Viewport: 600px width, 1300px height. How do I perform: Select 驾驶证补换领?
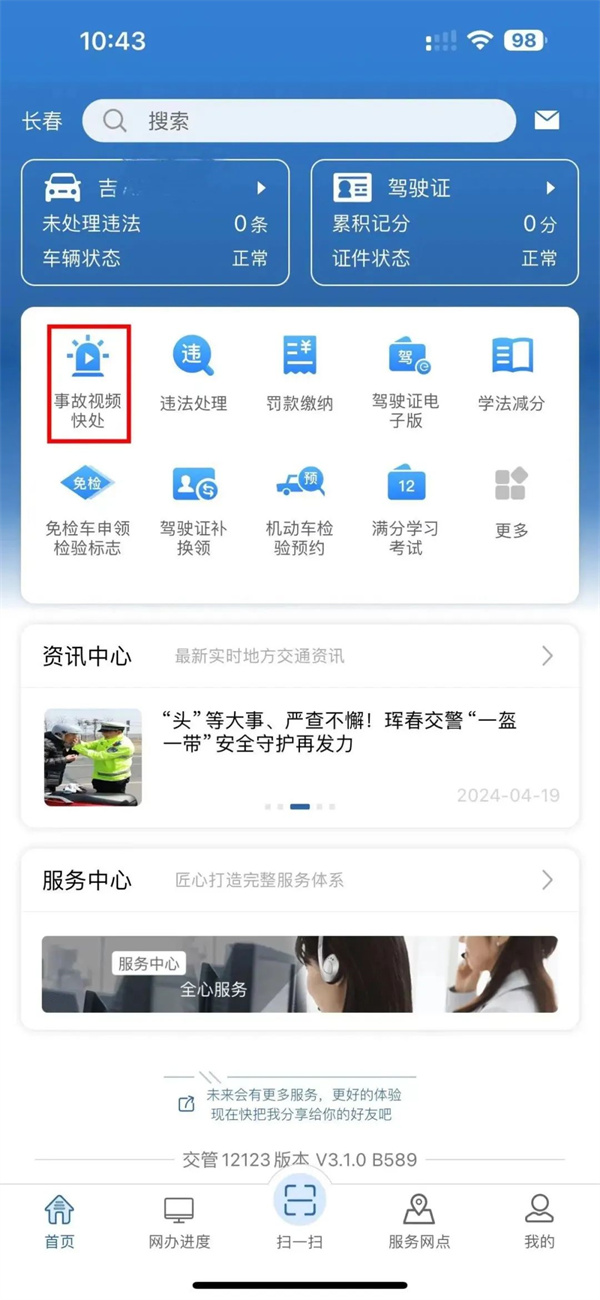coord(193,510)
